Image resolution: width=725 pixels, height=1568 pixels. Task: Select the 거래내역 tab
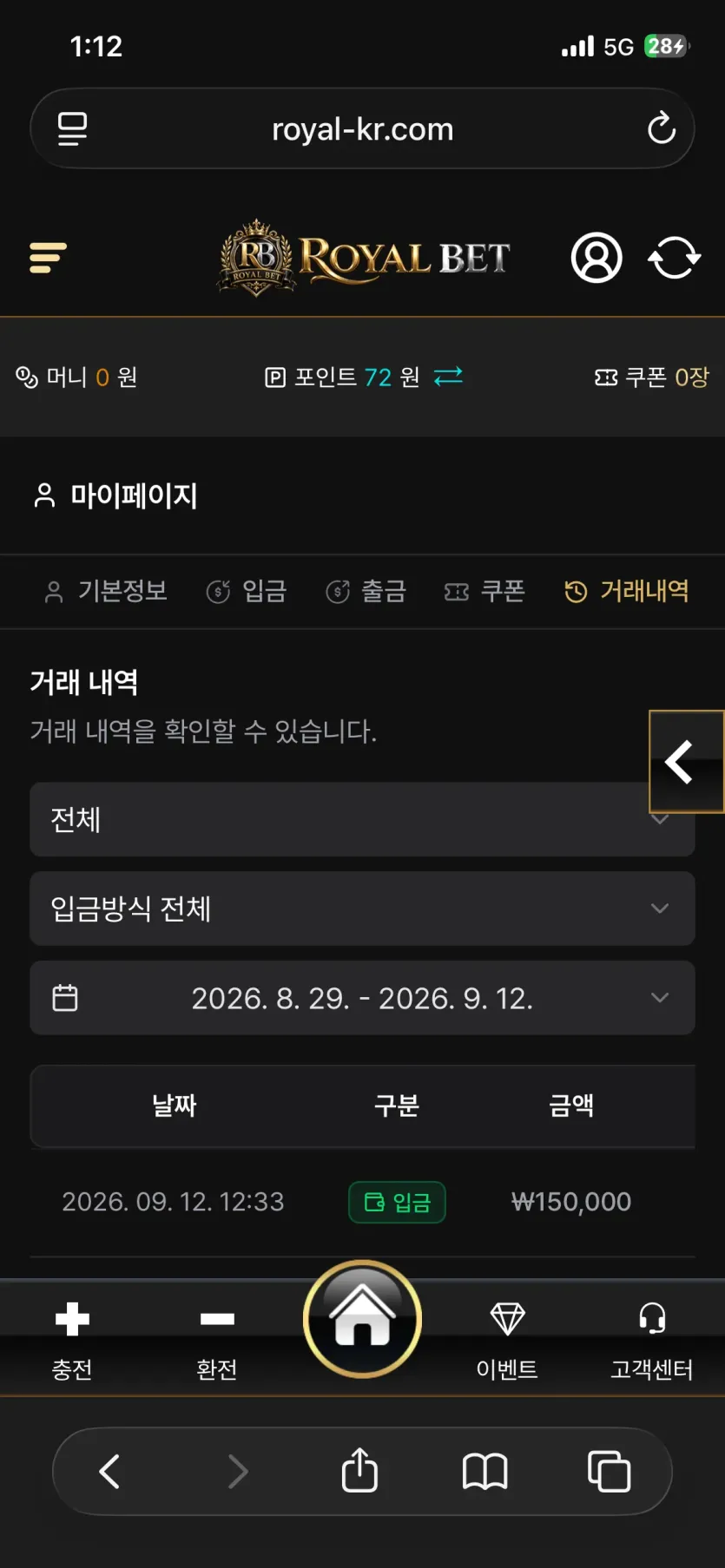pos(627,591)
